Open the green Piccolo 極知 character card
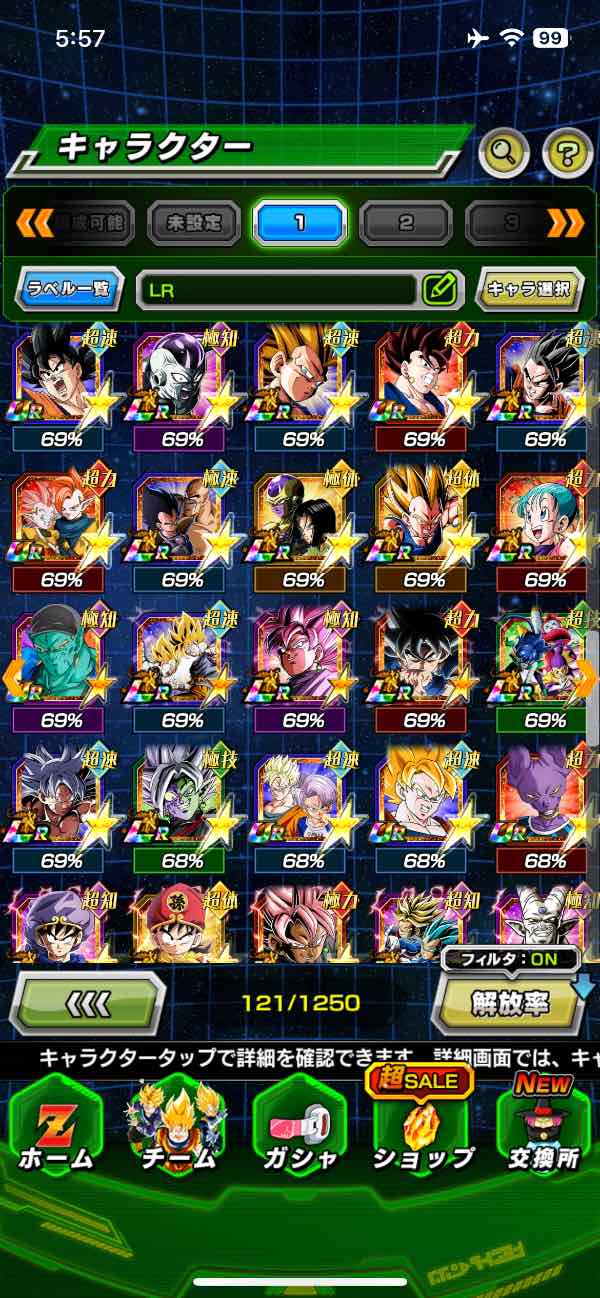 62,665
